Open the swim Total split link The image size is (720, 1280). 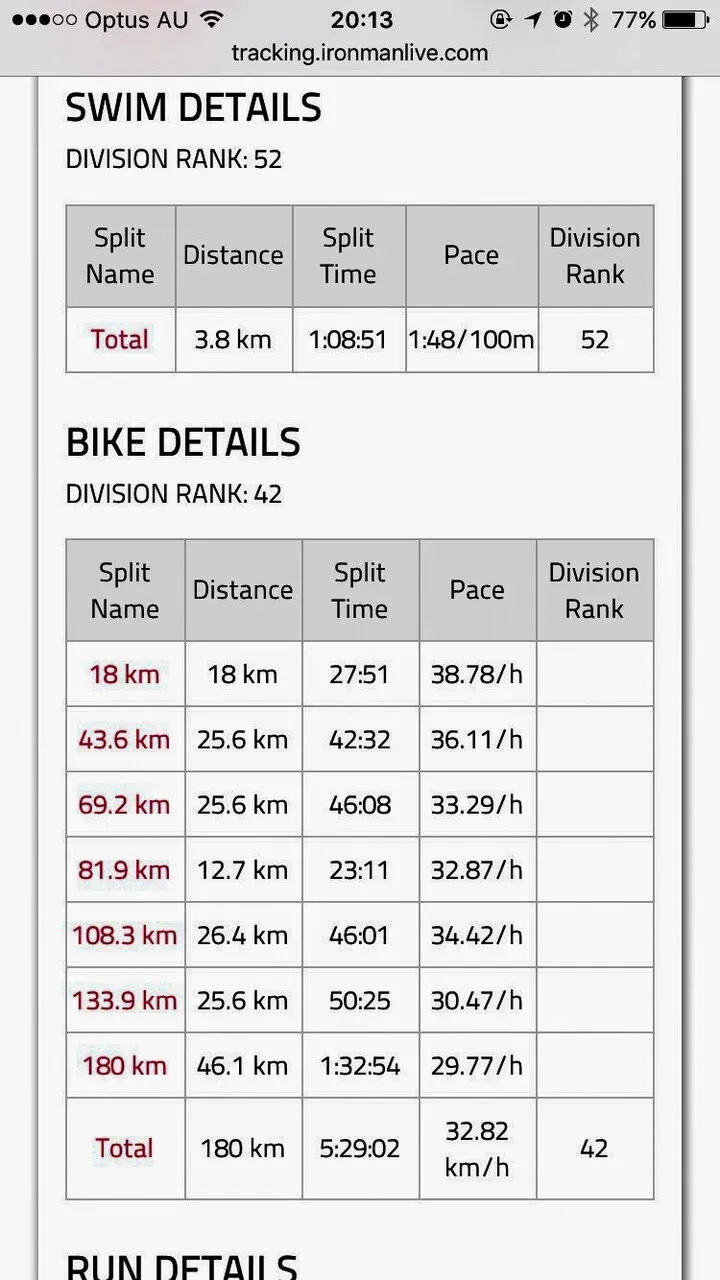(x=120, y=339)
